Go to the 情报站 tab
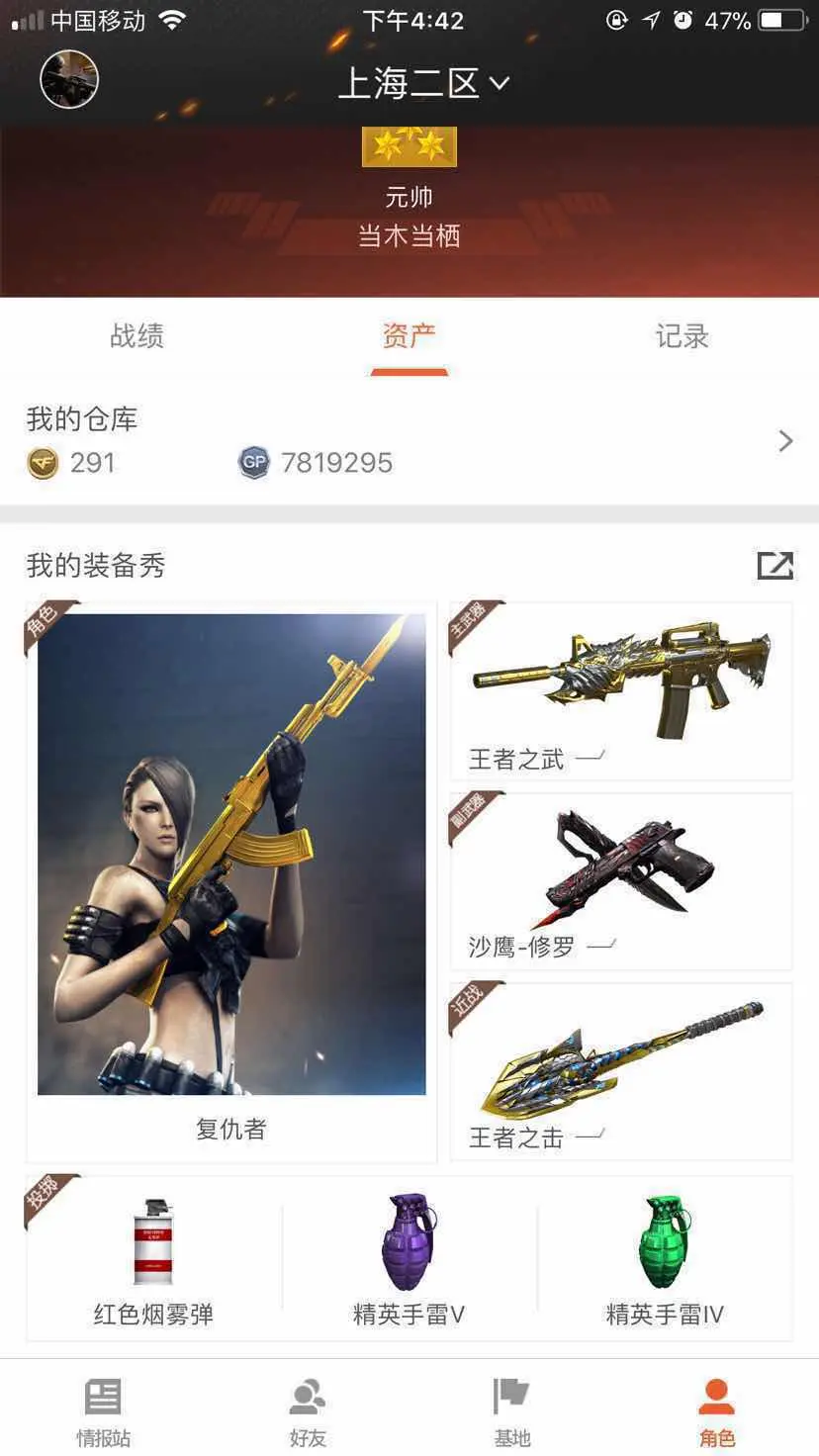The width and height of the screenshot is (819, 1456). [103, 1410]
